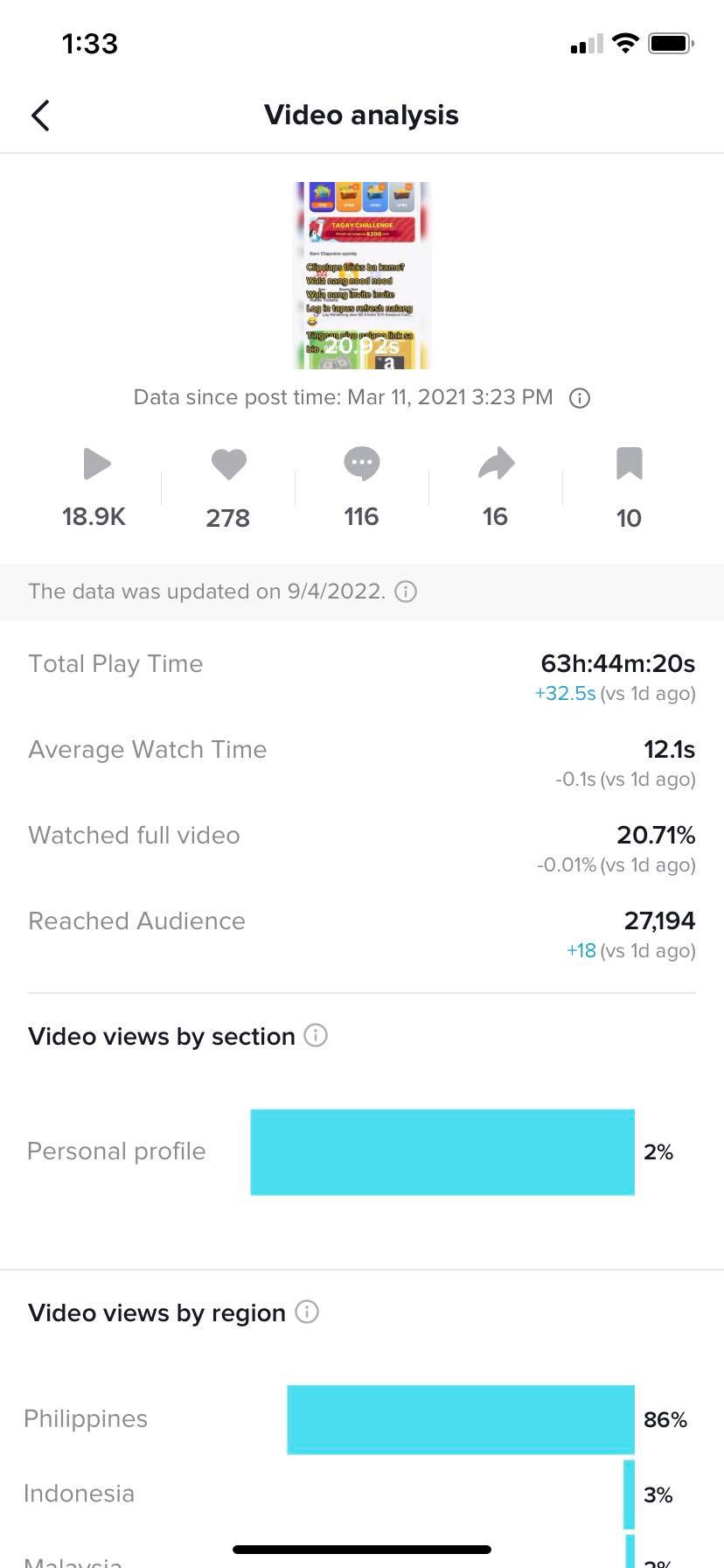Image resolution: width=724 pixels, height=1568 pixels.
Task: Go back from Video analysis
Action: click(x=40, y=115)
